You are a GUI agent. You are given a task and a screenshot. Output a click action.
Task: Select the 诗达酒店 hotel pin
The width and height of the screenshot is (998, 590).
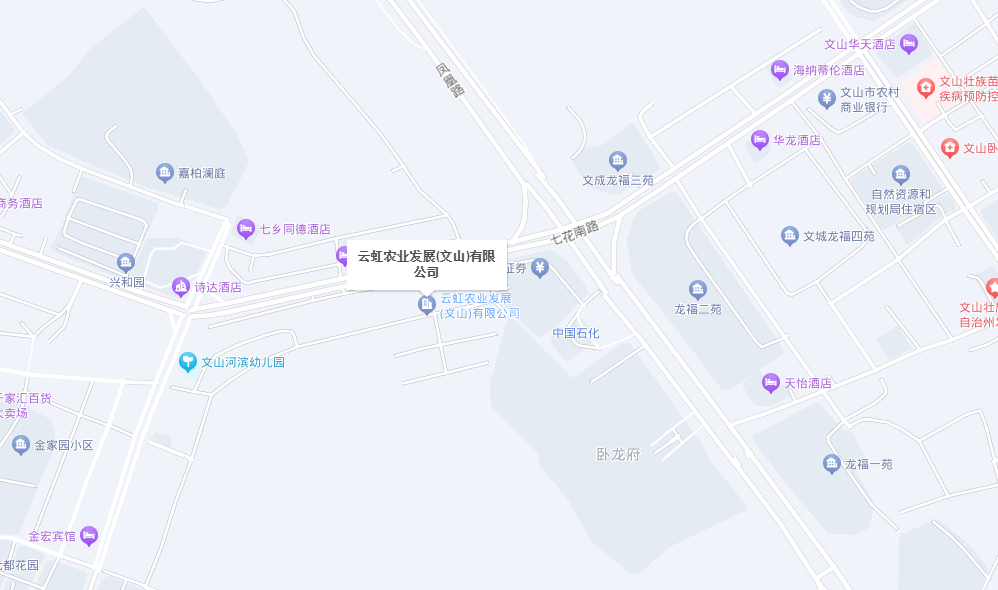[181, 287]
